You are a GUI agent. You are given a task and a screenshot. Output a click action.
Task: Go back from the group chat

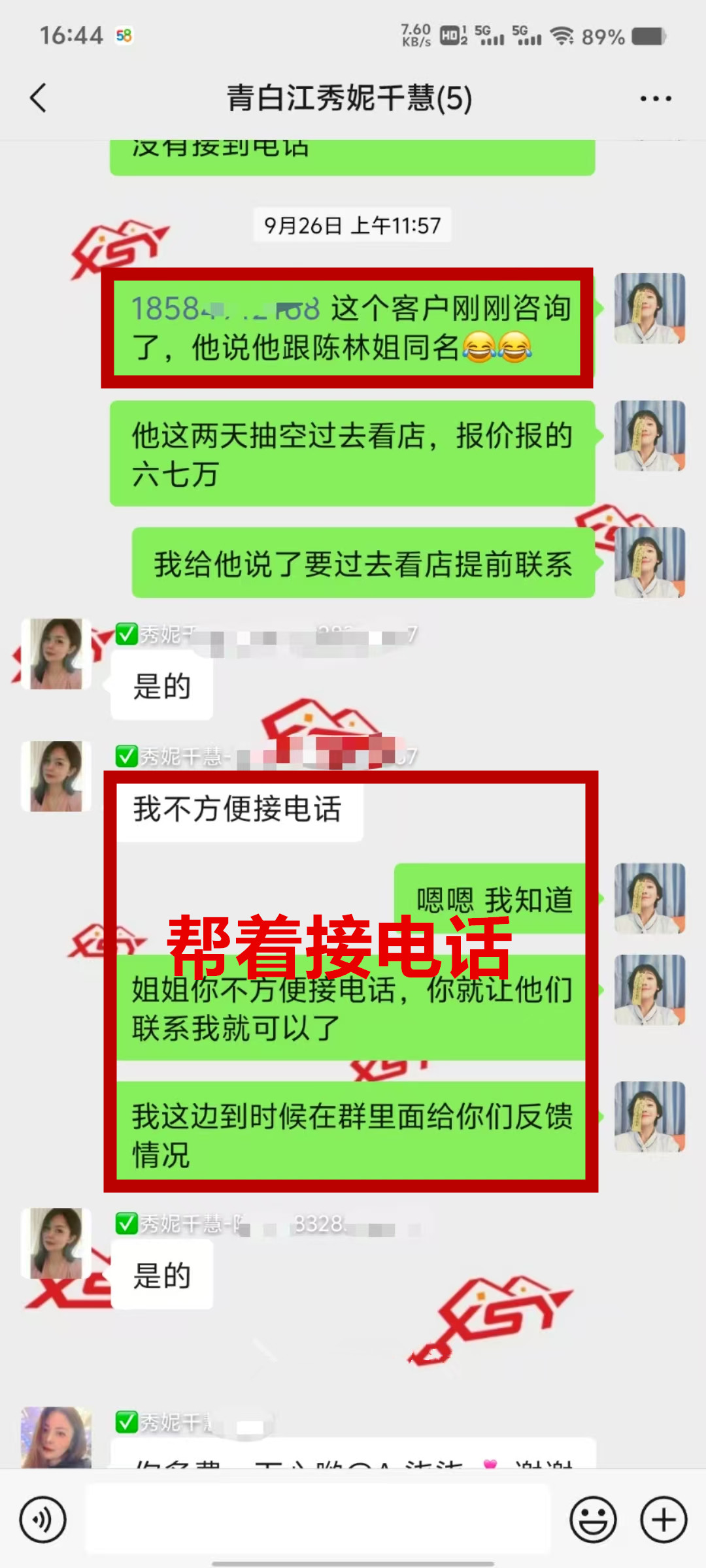[x=39, y=98]
